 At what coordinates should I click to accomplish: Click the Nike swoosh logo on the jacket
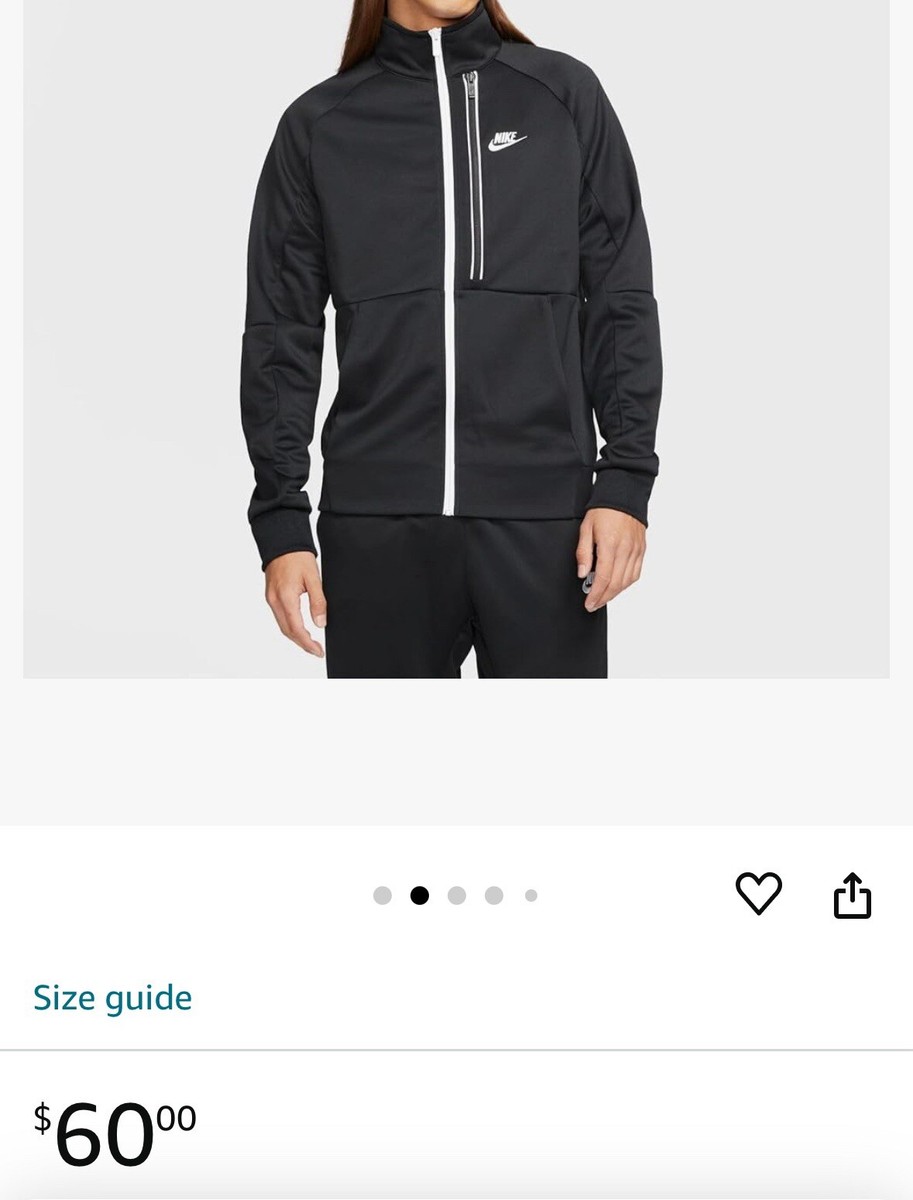pyautogui.click(x=506, y=140)
